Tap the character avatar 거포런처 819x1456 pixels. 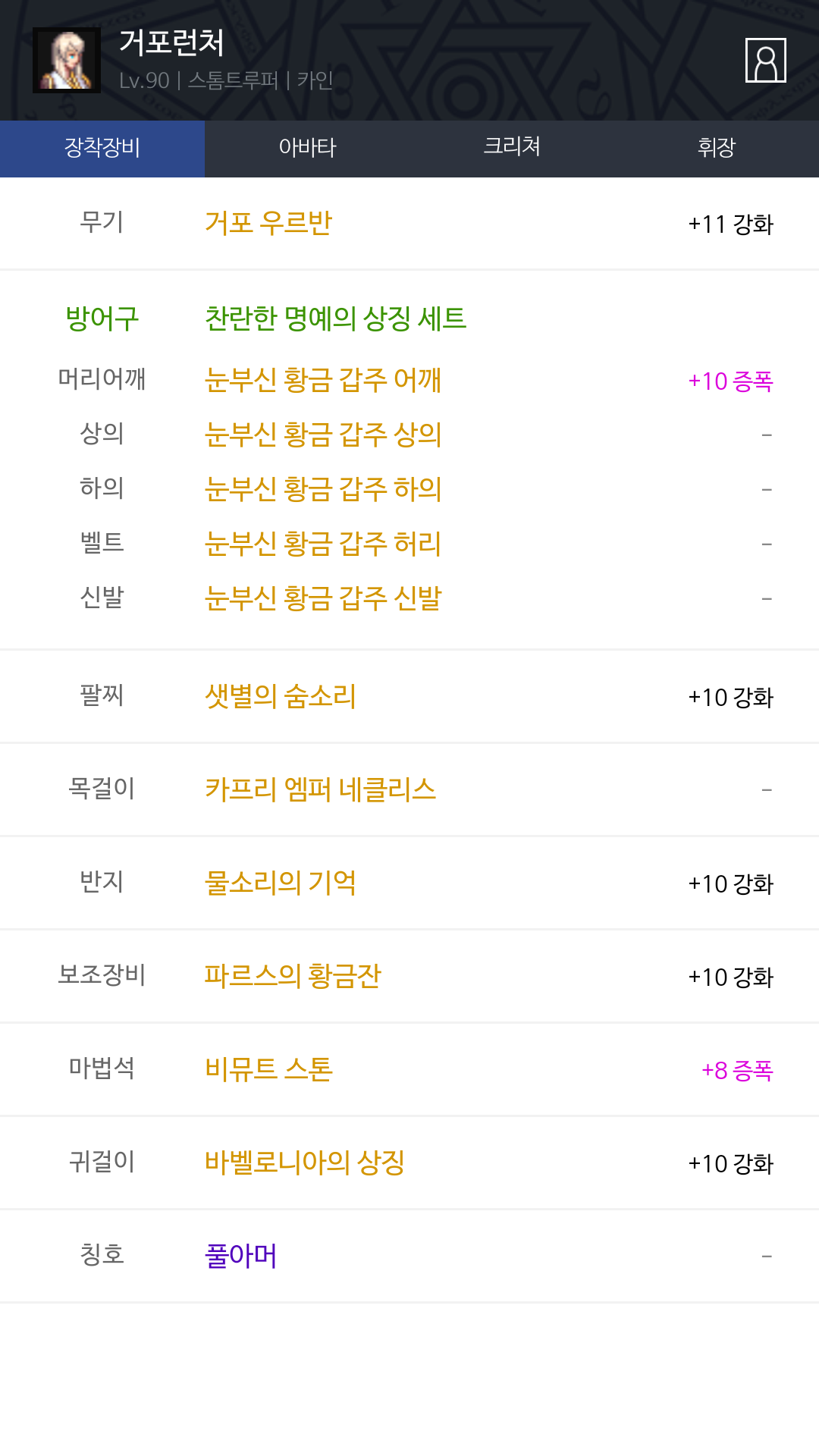click(x=67, y=60)
